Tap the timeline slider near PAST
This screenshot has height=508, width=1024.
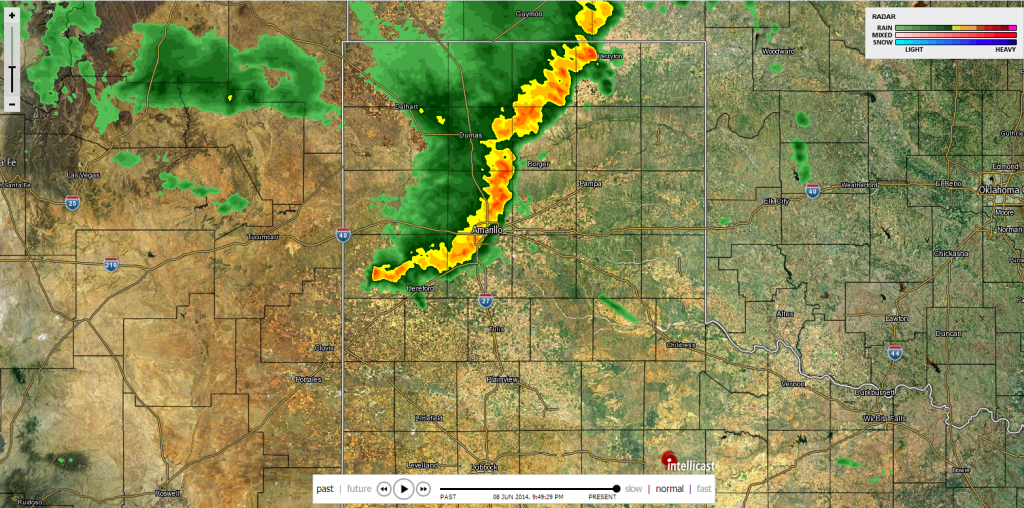coord(446,488)
